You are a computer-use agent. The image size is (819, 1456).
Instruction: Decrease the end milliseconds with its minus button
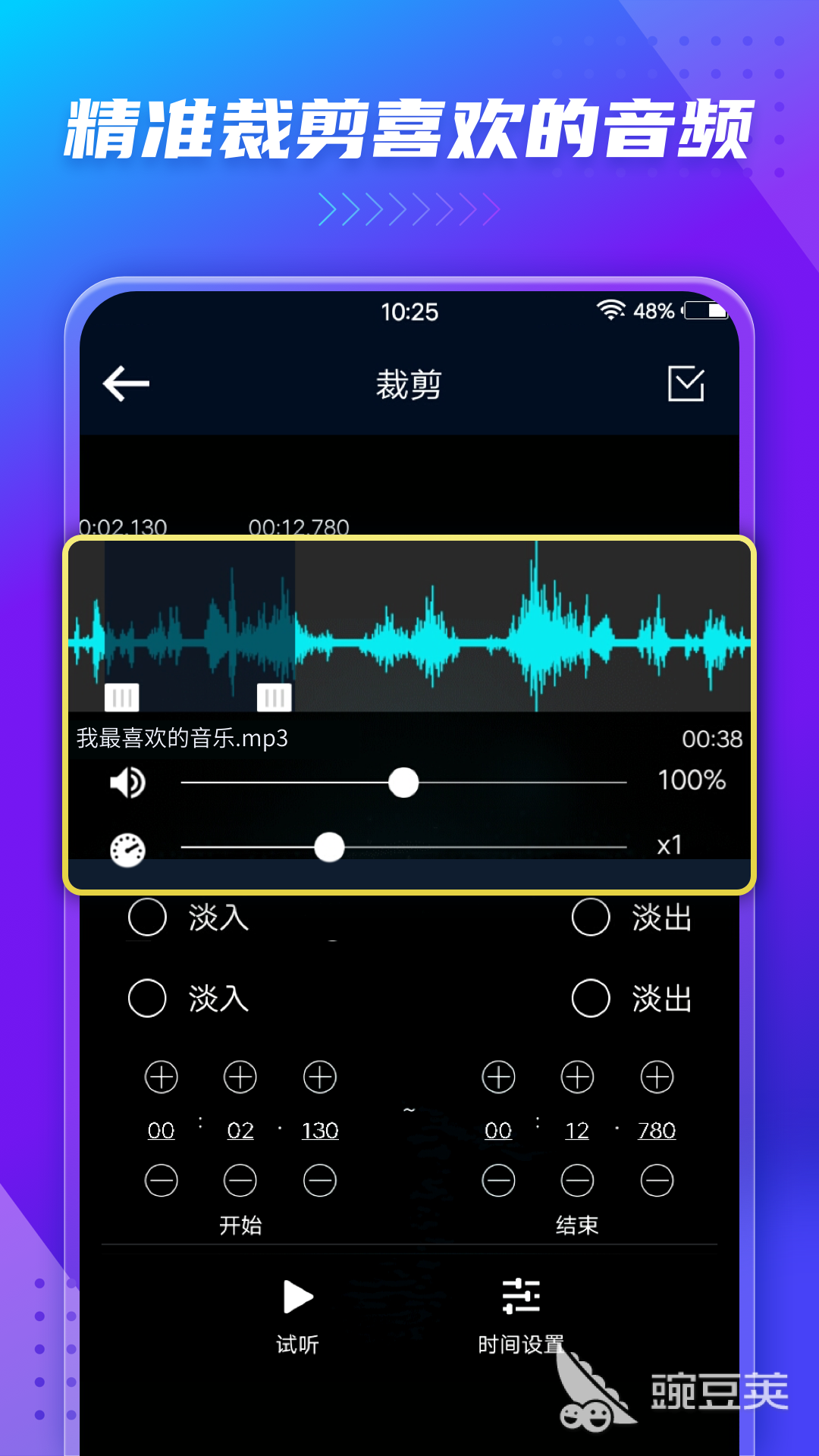pyautogui.click(x=657, y=1181)
